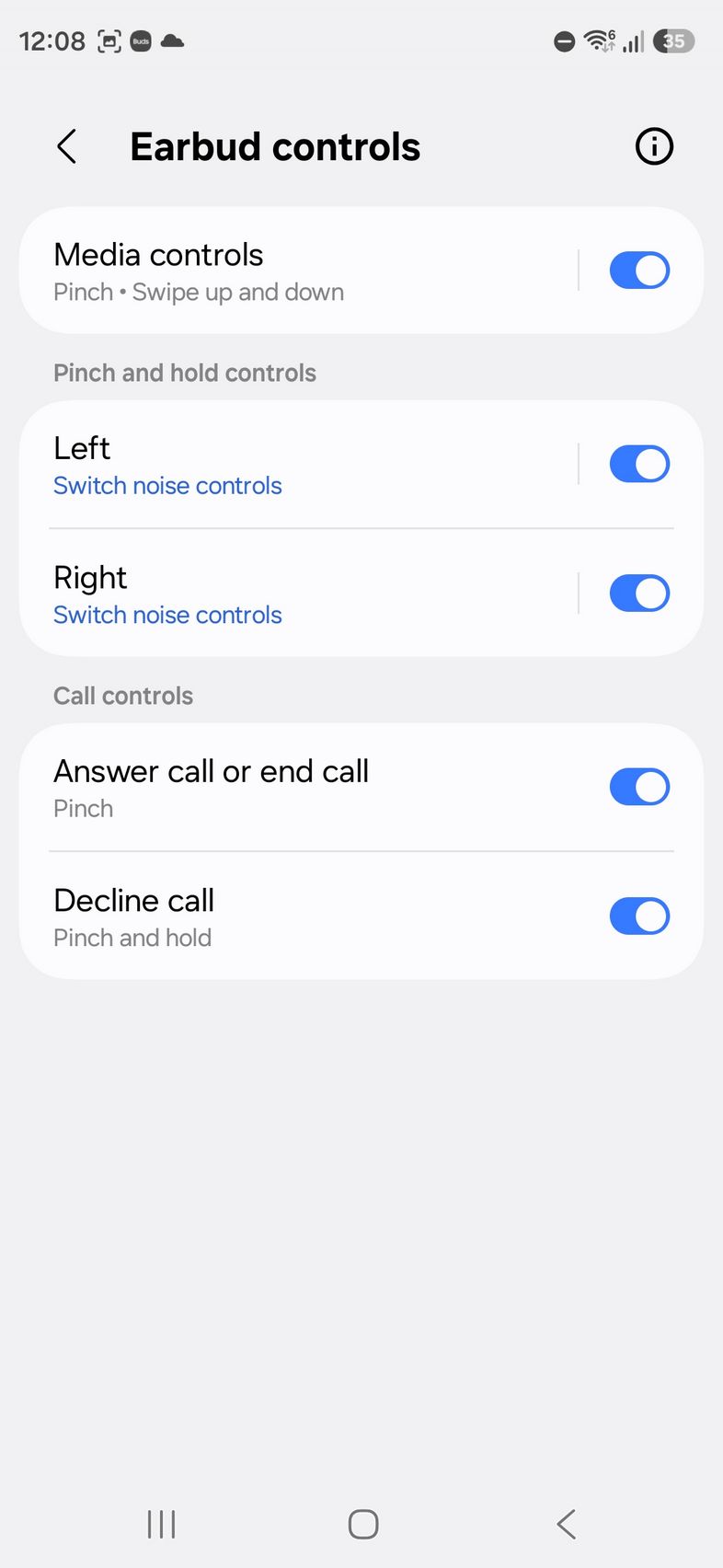Open Right pinch and hold options
Screen dimensions: 723x1568
pos(276,594)
